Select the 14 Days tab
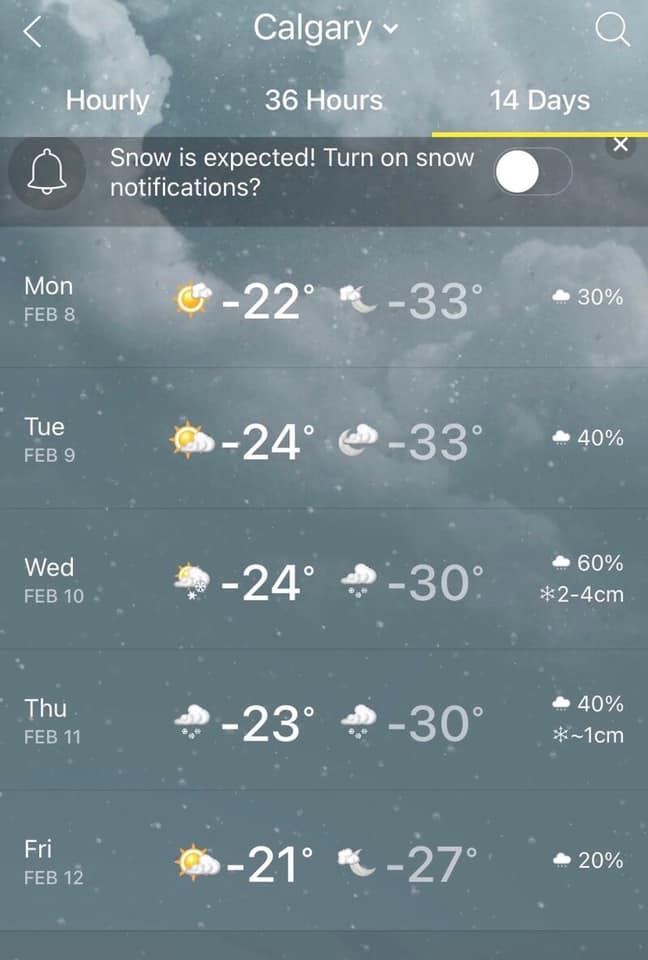Image resolution: width=648 pixels, height=960 pixels. pos(539,100)
